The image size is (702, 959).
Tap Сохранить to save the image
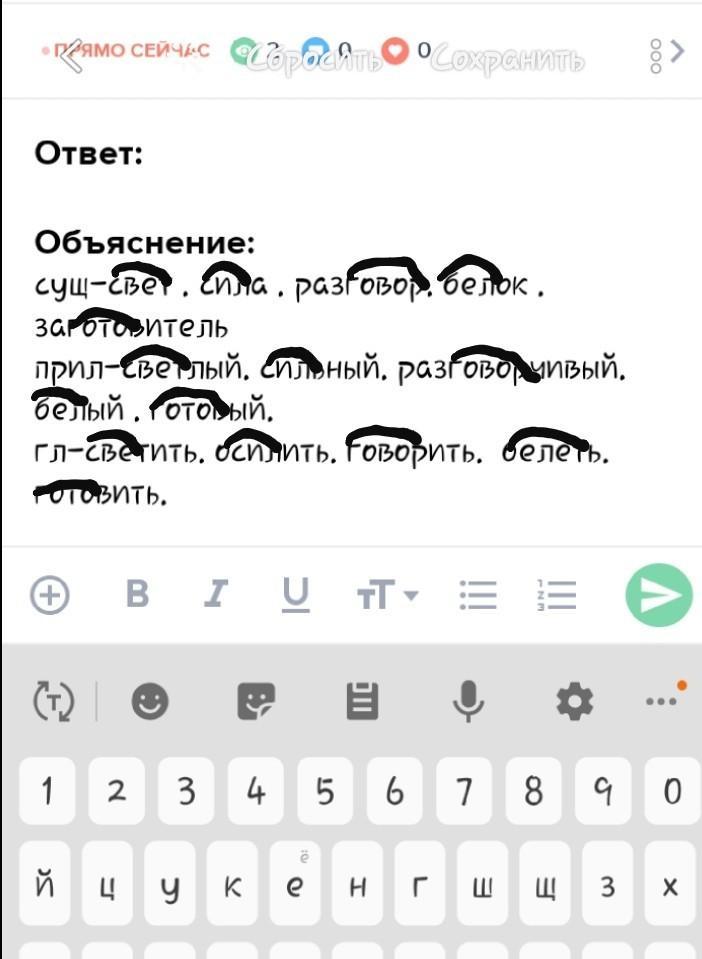click(x=510, y=60)
